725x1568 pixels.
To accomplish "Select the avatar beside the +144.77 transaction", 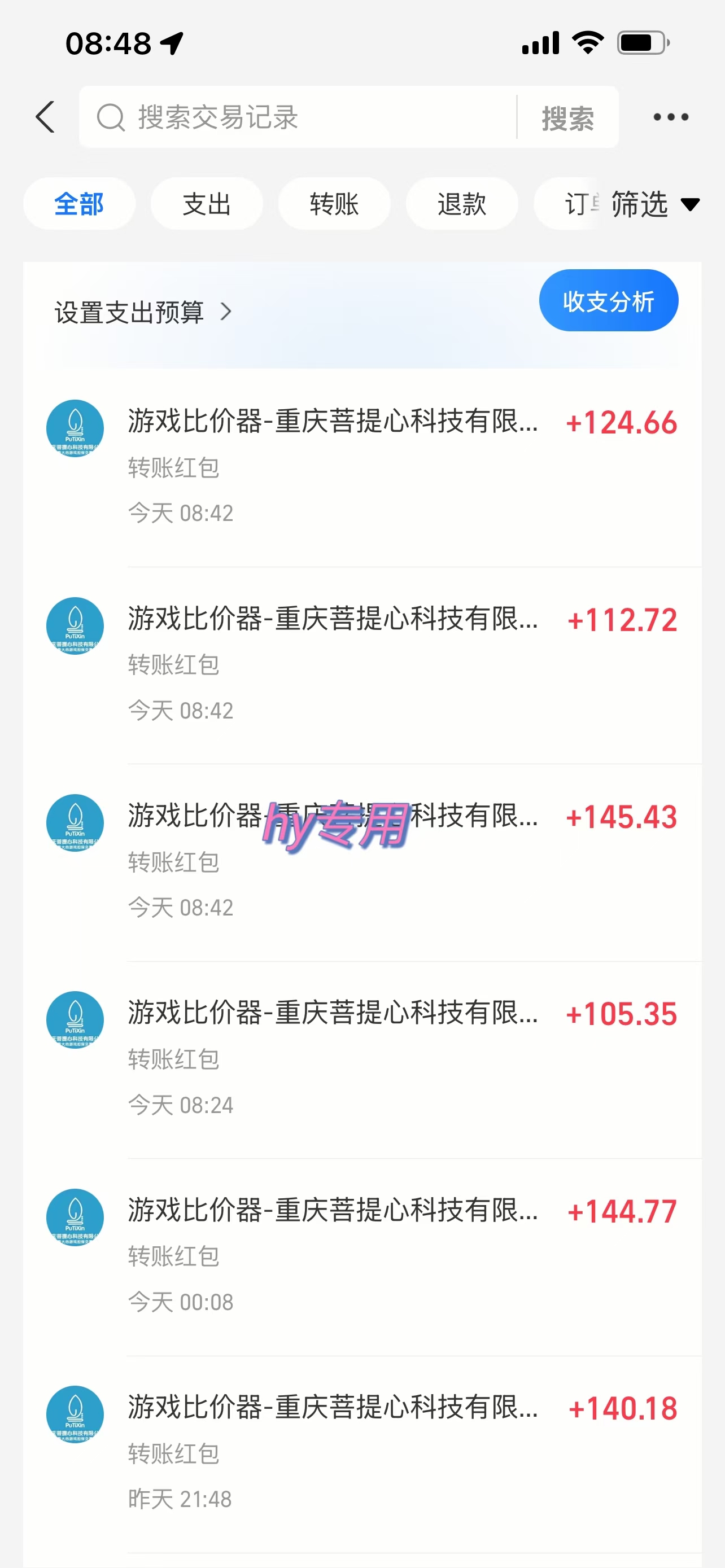I will click(x=76, y=1217).
